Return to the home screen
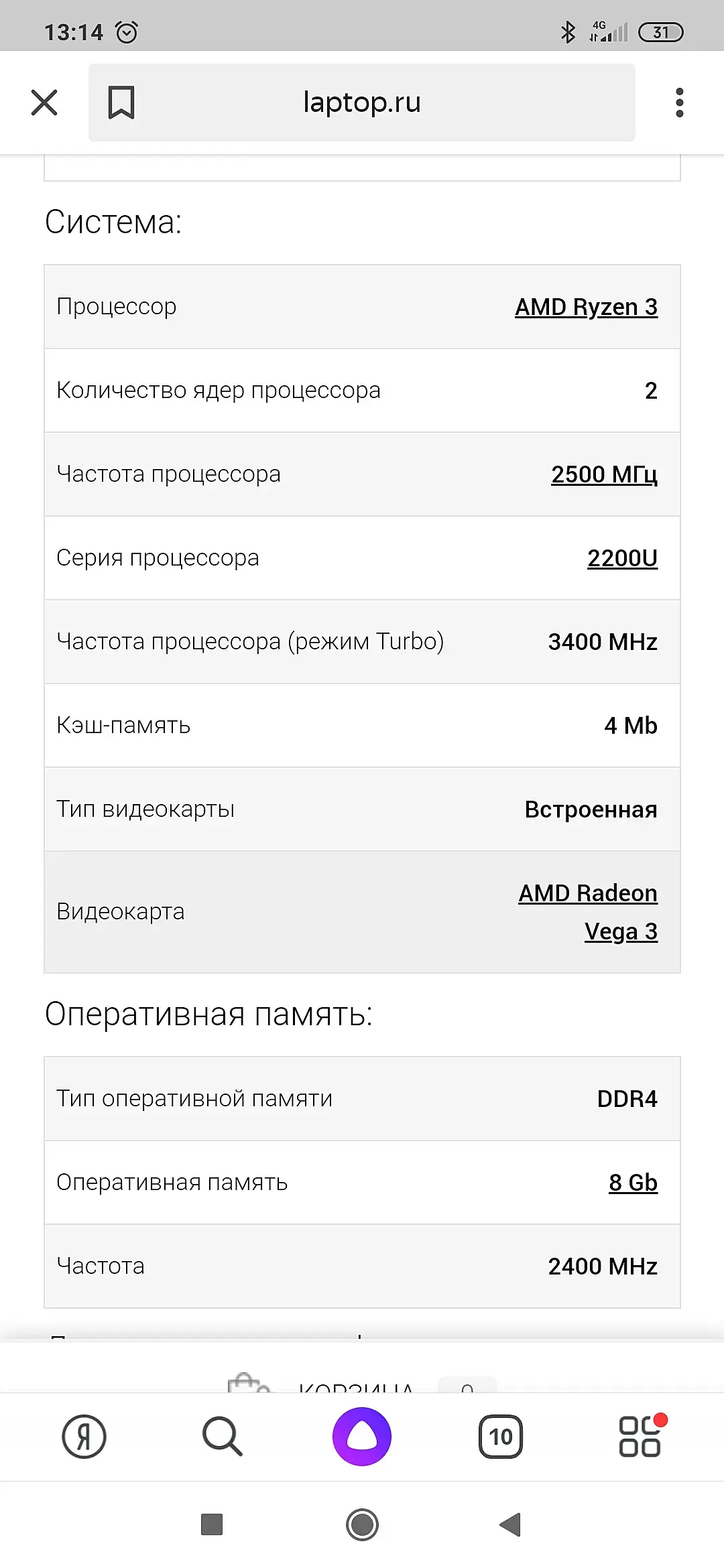Image resolution: width=724 pixels, height=1568 pixels. point(362,1524)
